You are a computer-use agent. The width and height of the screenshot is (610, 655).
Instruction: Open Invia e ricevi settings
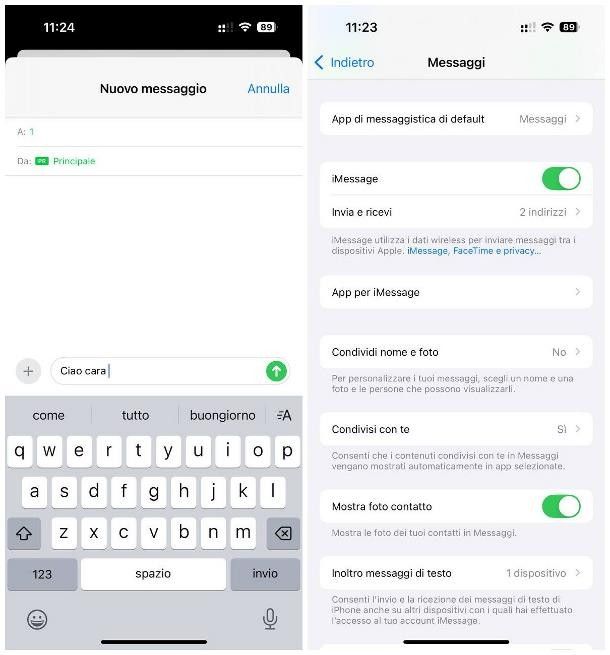[457, 212]
